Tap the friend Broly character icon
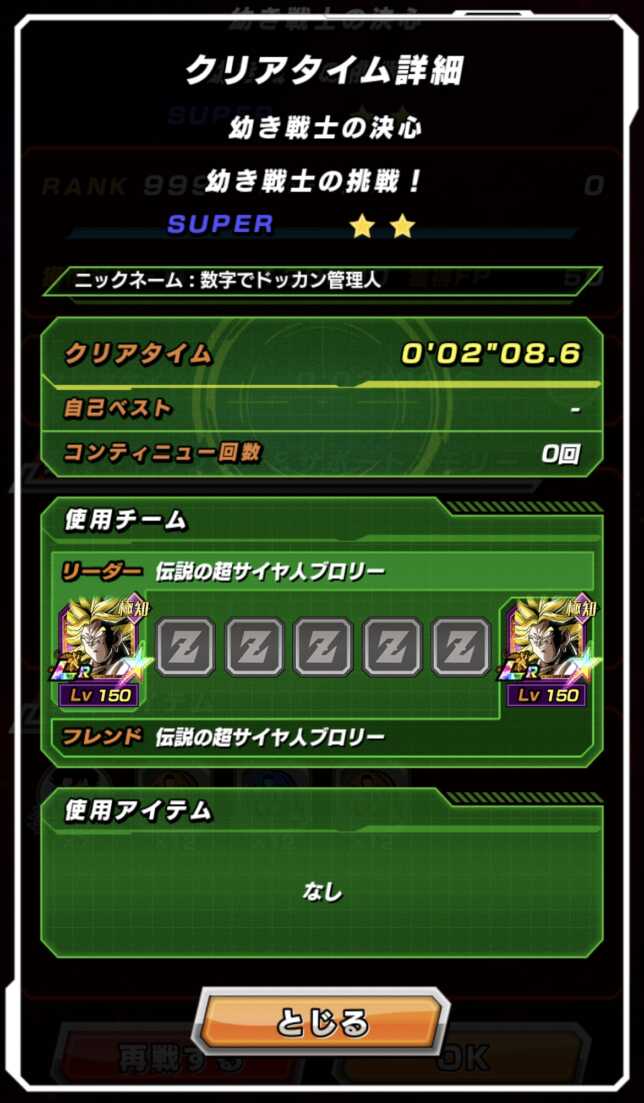This screenshot has height=1103, width=644. (x=548, y=650)
